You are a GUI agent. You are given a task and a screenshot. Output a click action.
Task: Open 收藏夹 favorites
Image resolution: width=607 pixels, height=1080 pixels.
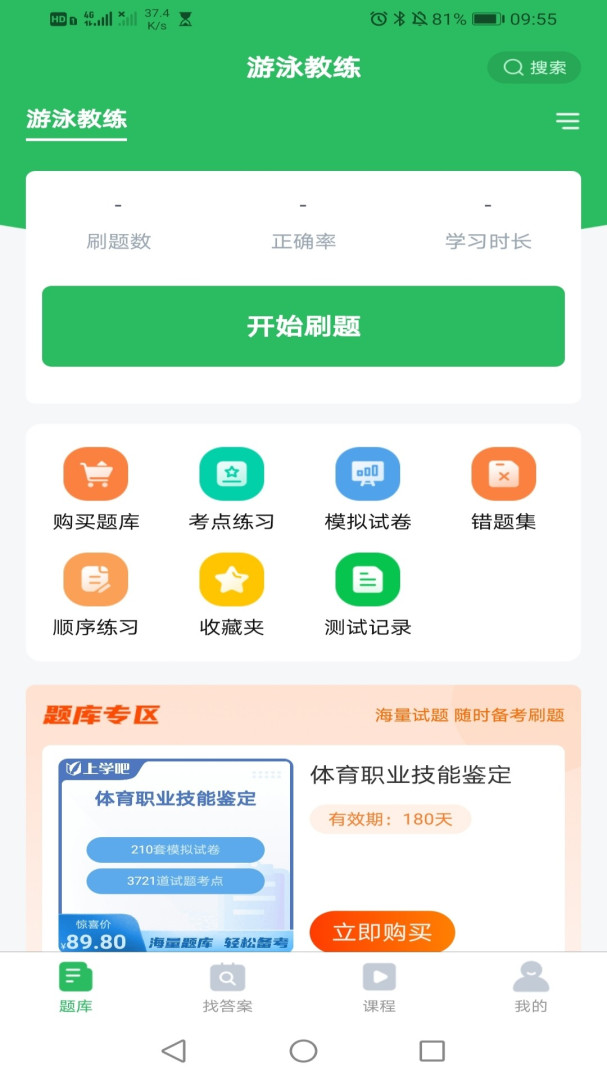click(x=232, y=594)
